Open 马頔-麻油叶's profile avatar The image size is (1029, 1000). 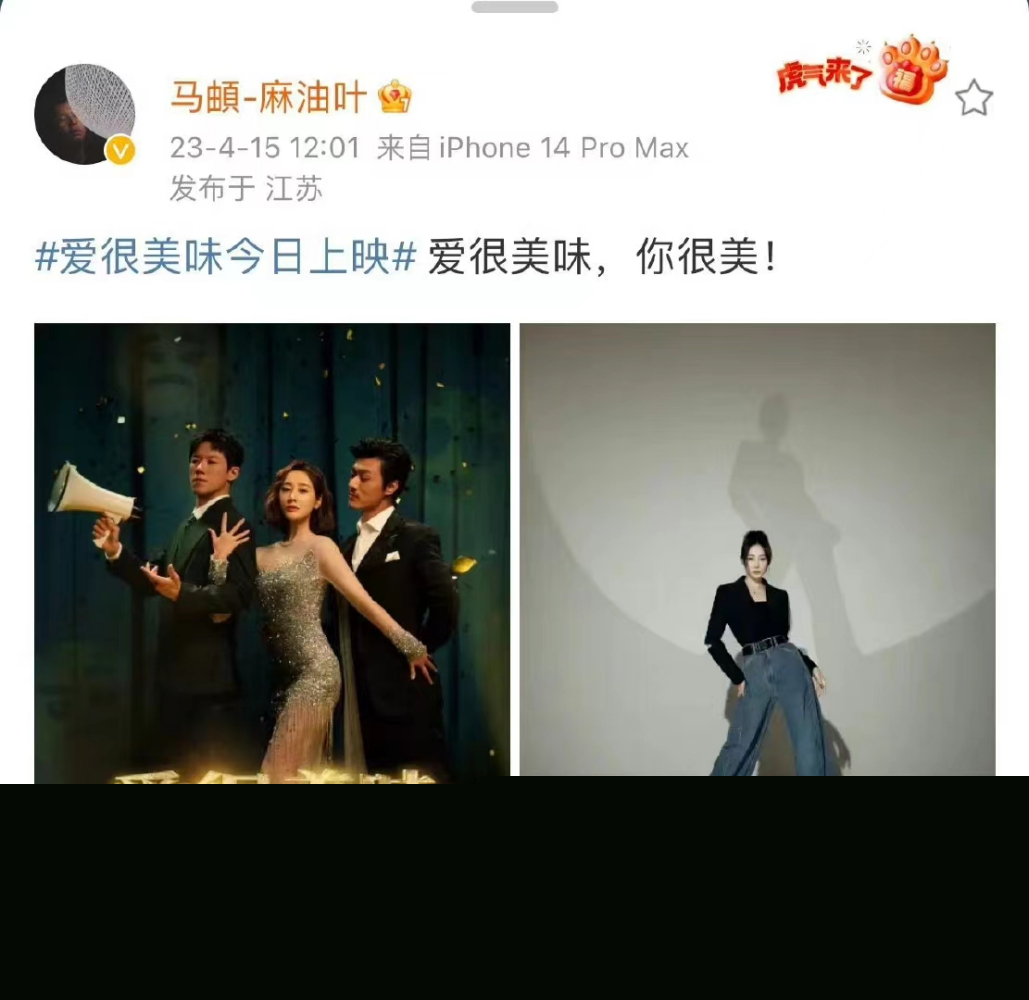pyautogui.click(x=84, y=115)
